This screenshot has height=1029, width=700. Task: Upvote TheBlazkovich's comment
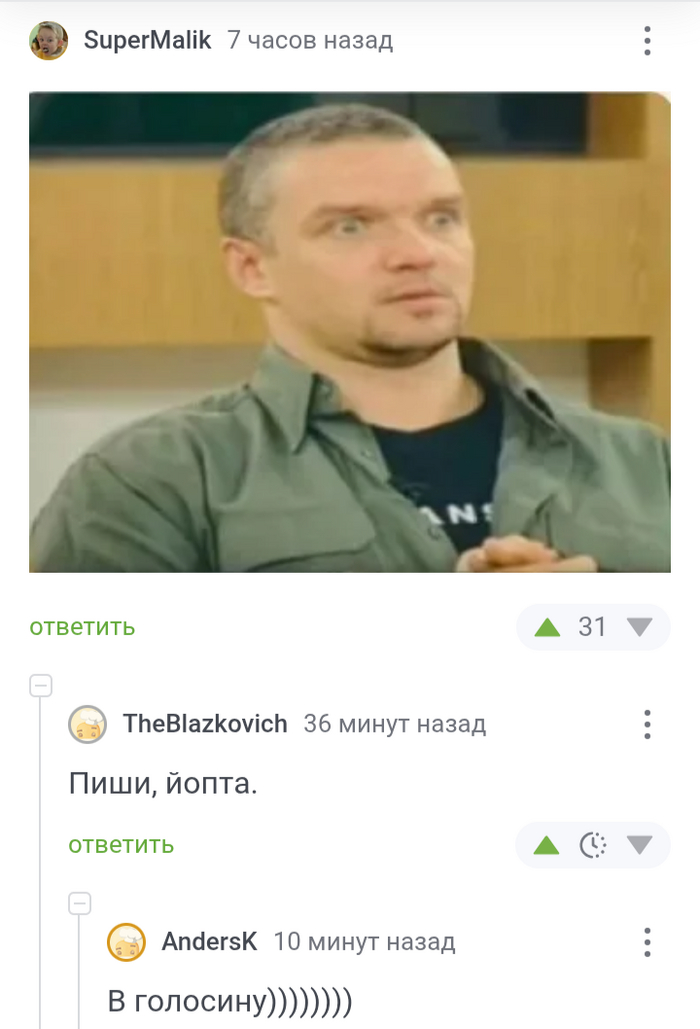point(547,845)
